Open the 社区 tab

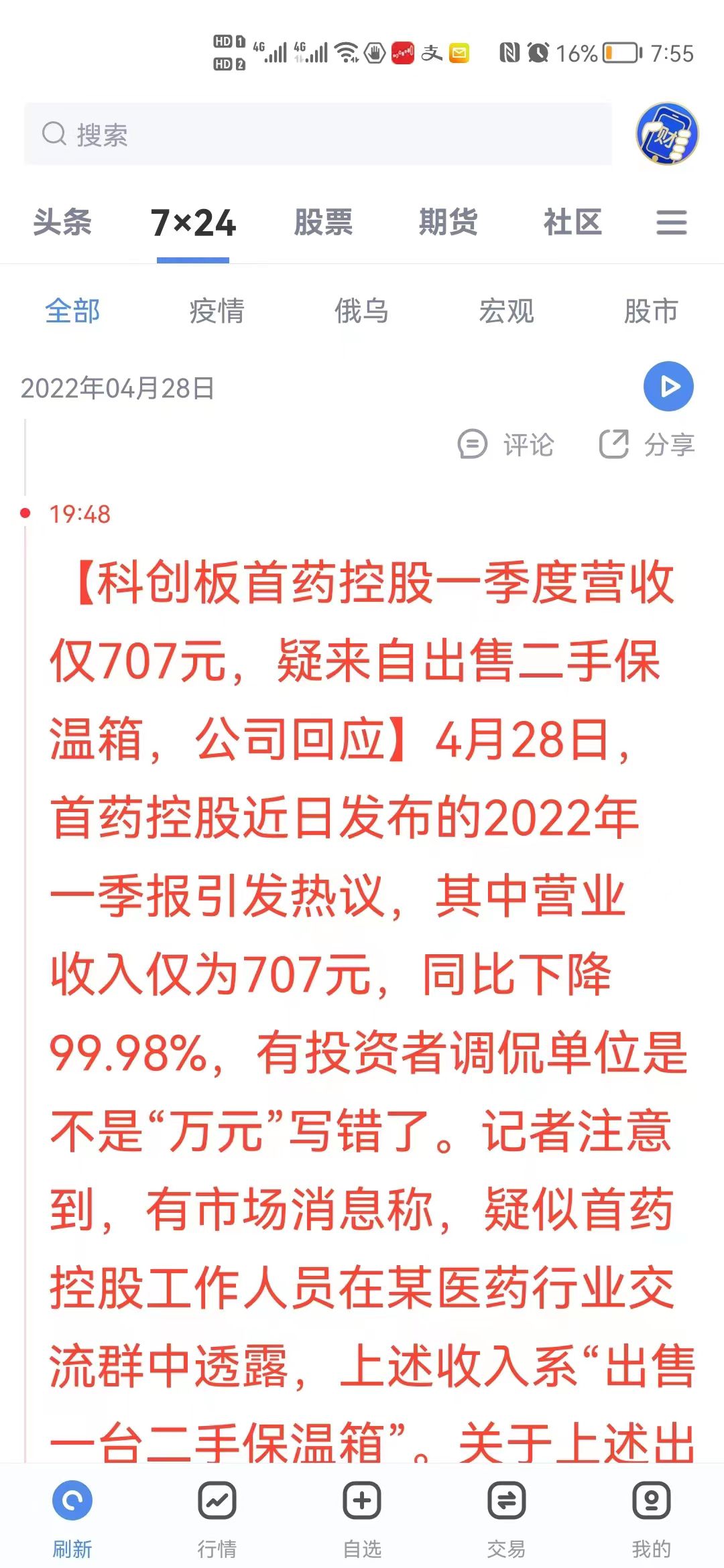coord(572,222)
